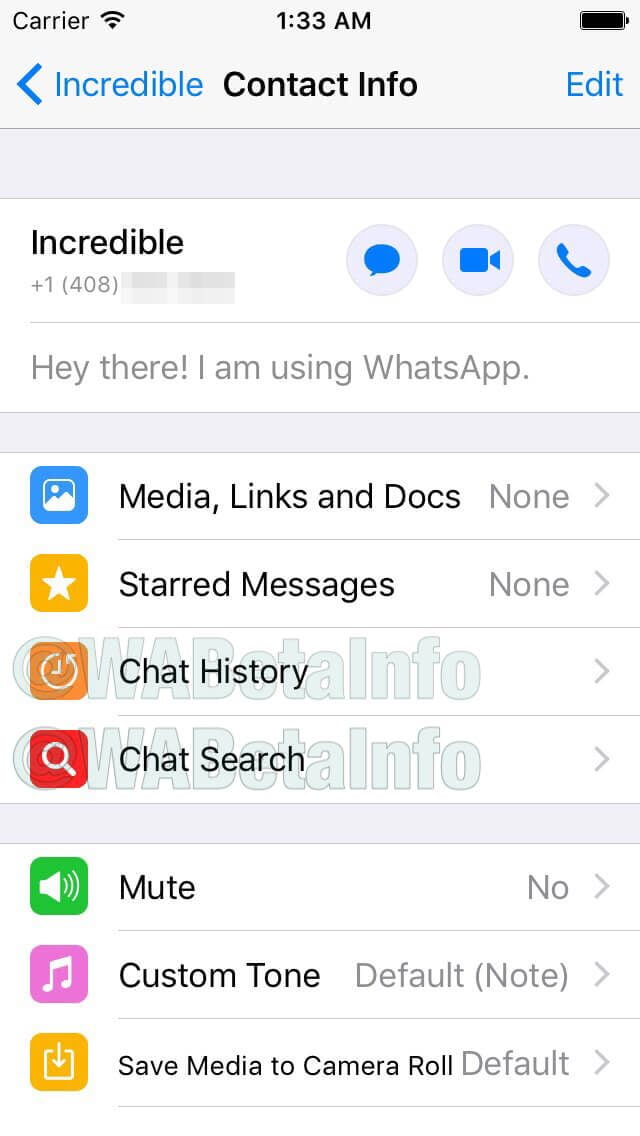640x1136 pixels.
Task: Open Media, Links and Docs
Action: [320, 496]
